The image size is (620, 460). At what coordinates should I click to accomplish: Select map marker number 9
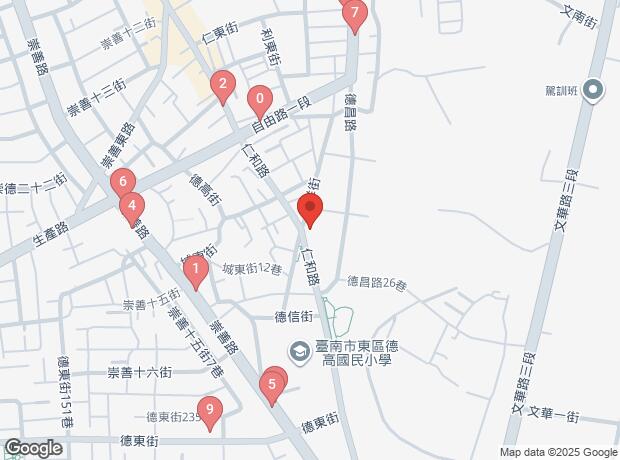[209, 409]
